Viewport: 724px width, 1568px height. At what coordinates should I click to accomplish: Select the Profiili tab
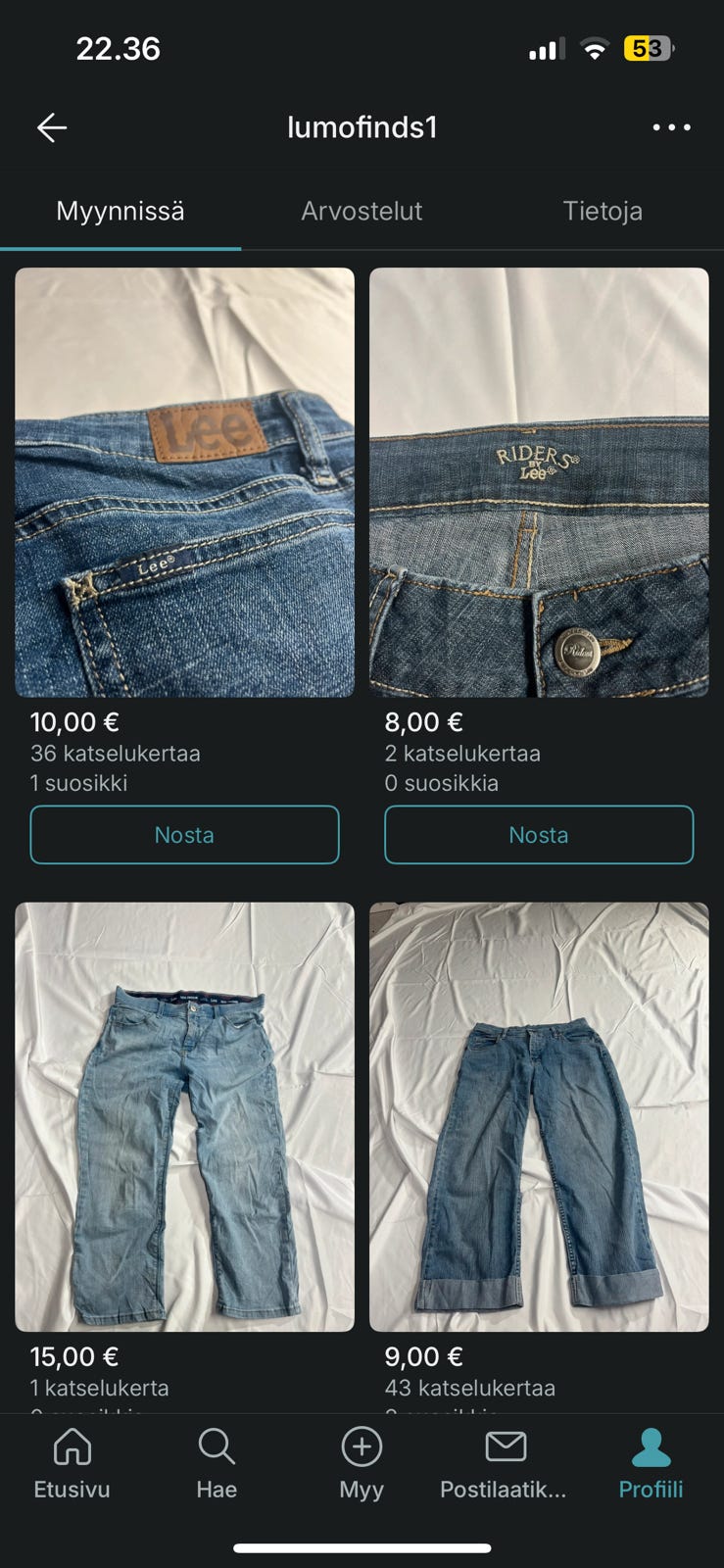point(651,1463)
